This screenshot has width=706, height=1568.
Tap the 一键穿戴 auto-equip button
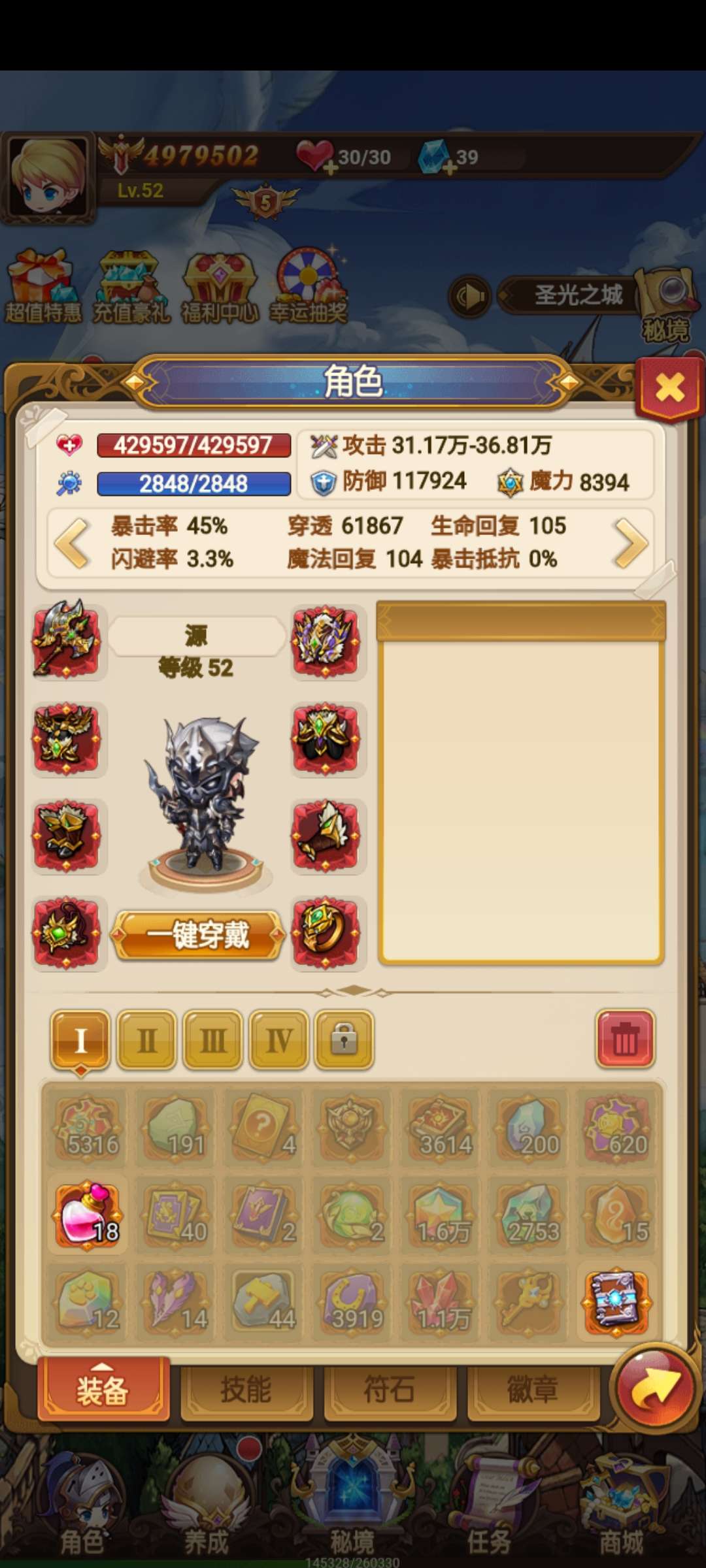pos(198,935)
